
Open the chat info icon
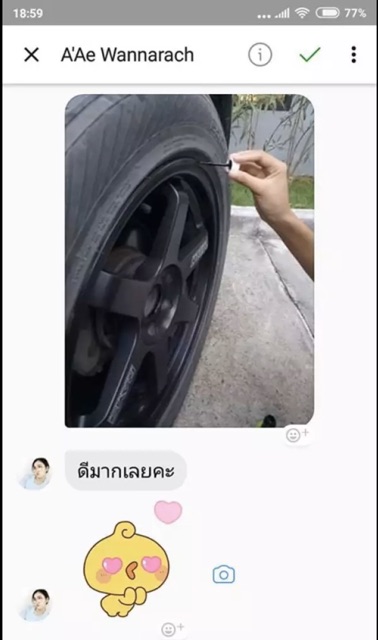(260, 55)
